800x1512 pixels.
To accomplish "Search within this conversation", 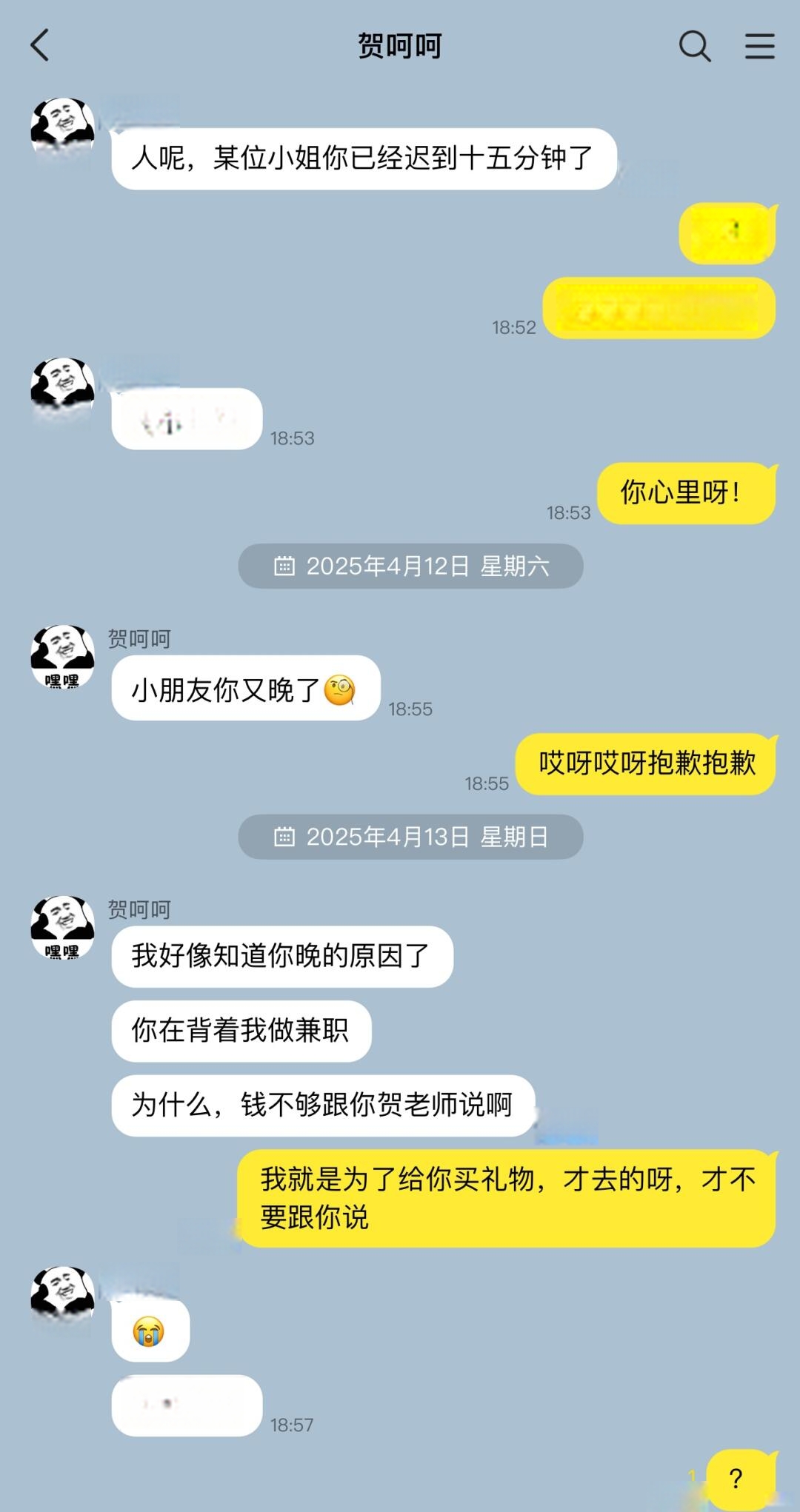I will pos(694,46).
